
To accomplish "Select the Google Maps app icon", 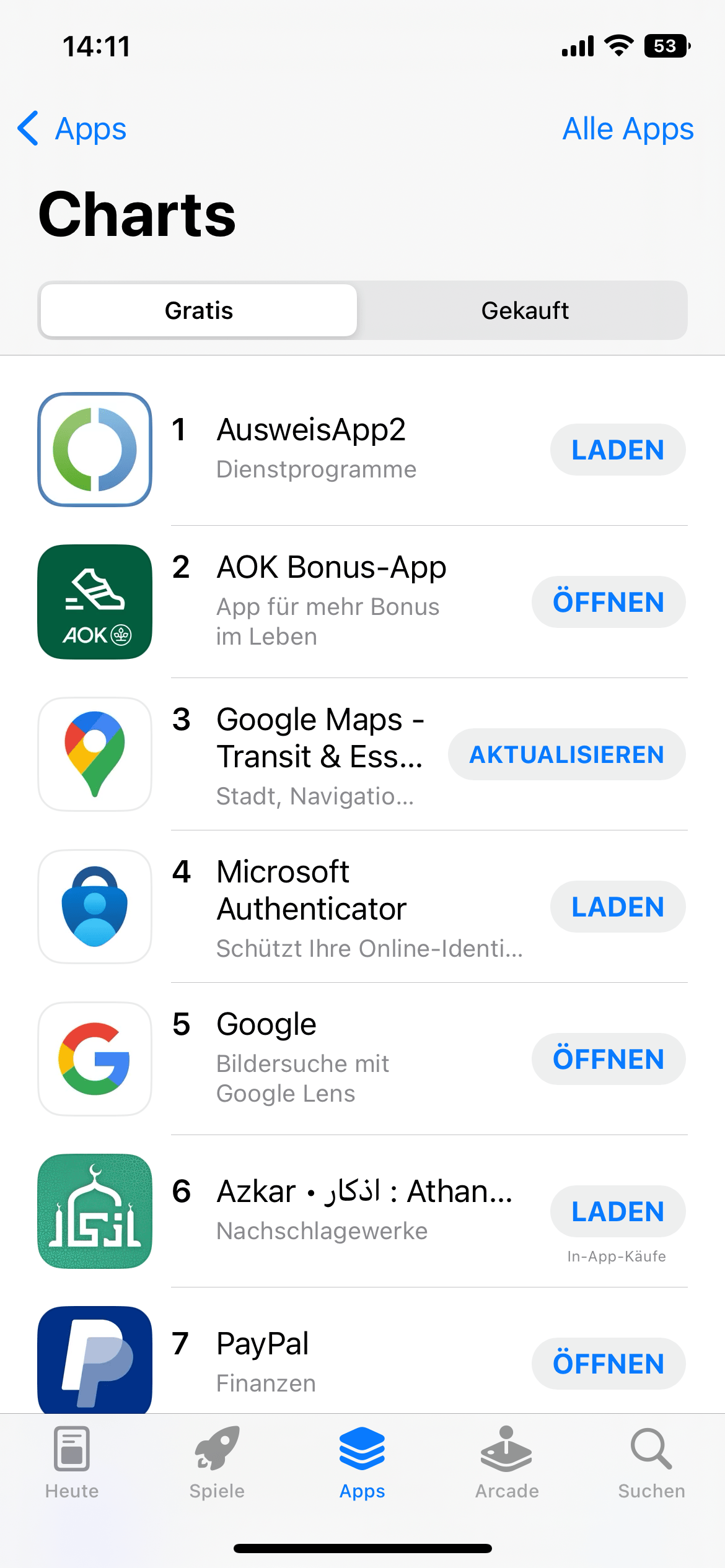I will [x=94, y=754].
